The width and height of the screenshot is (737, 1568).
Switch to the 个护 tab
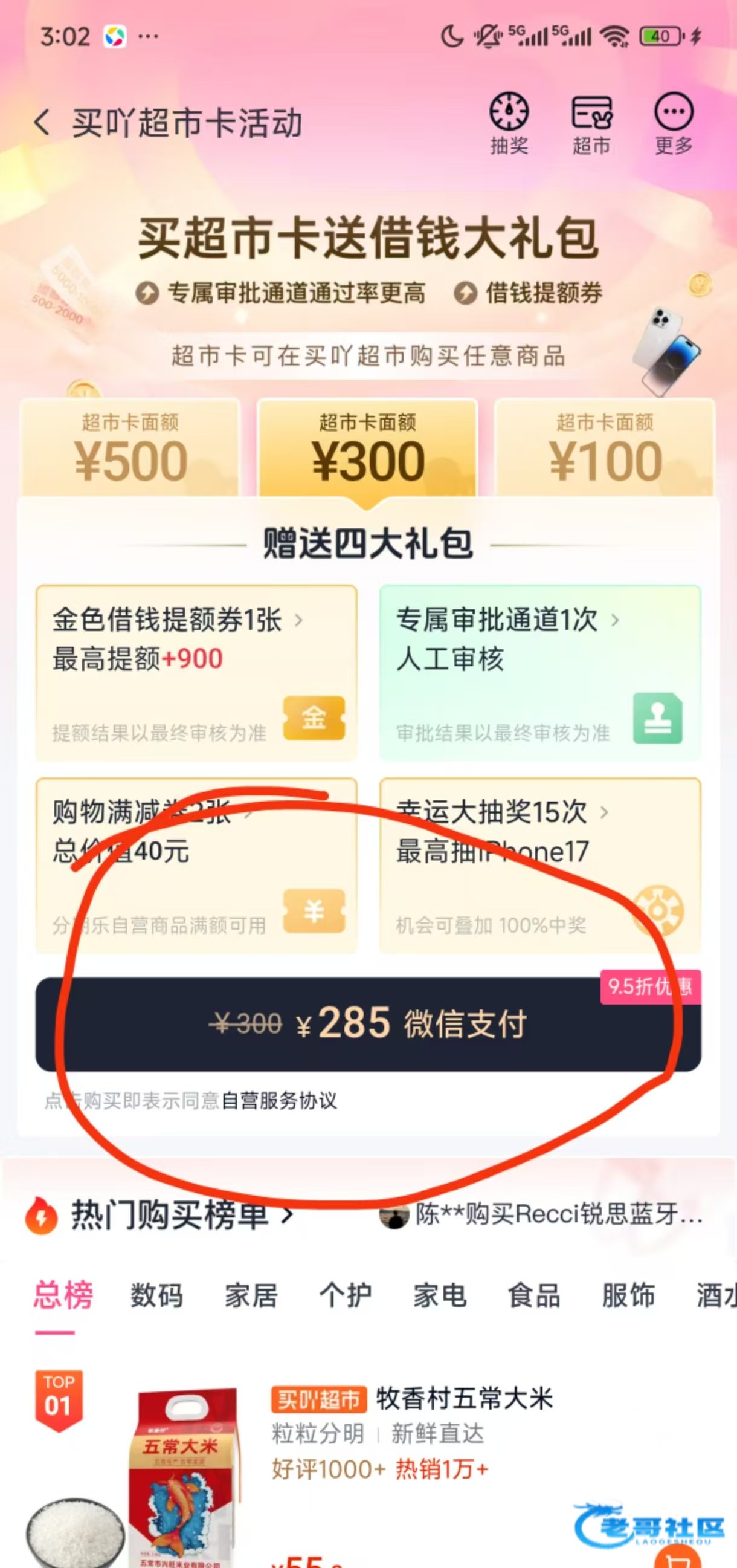point(346,1295)
